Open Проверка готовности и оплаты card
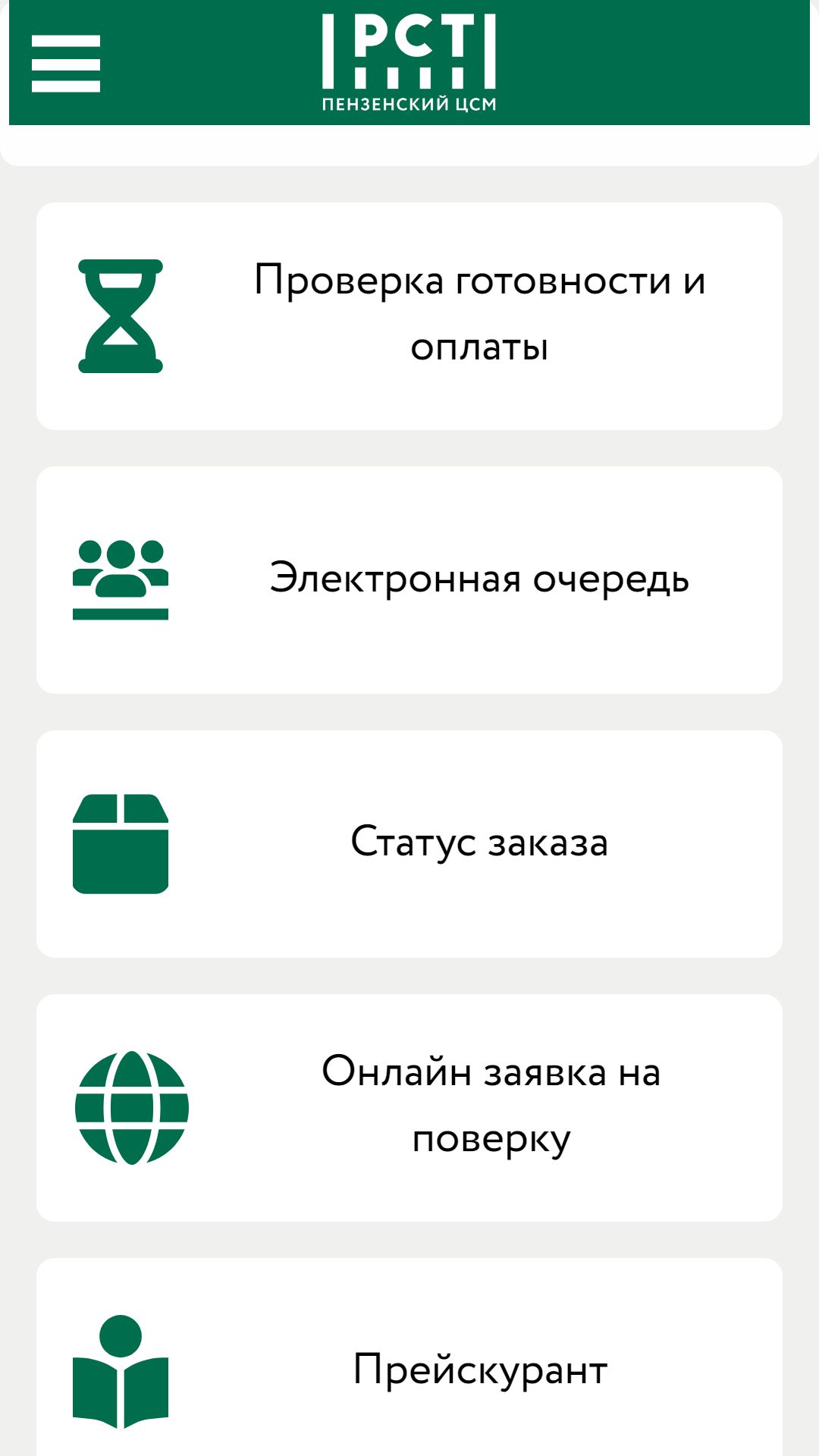The height and width of the screenshot is (1456, 819). (409, 316)
